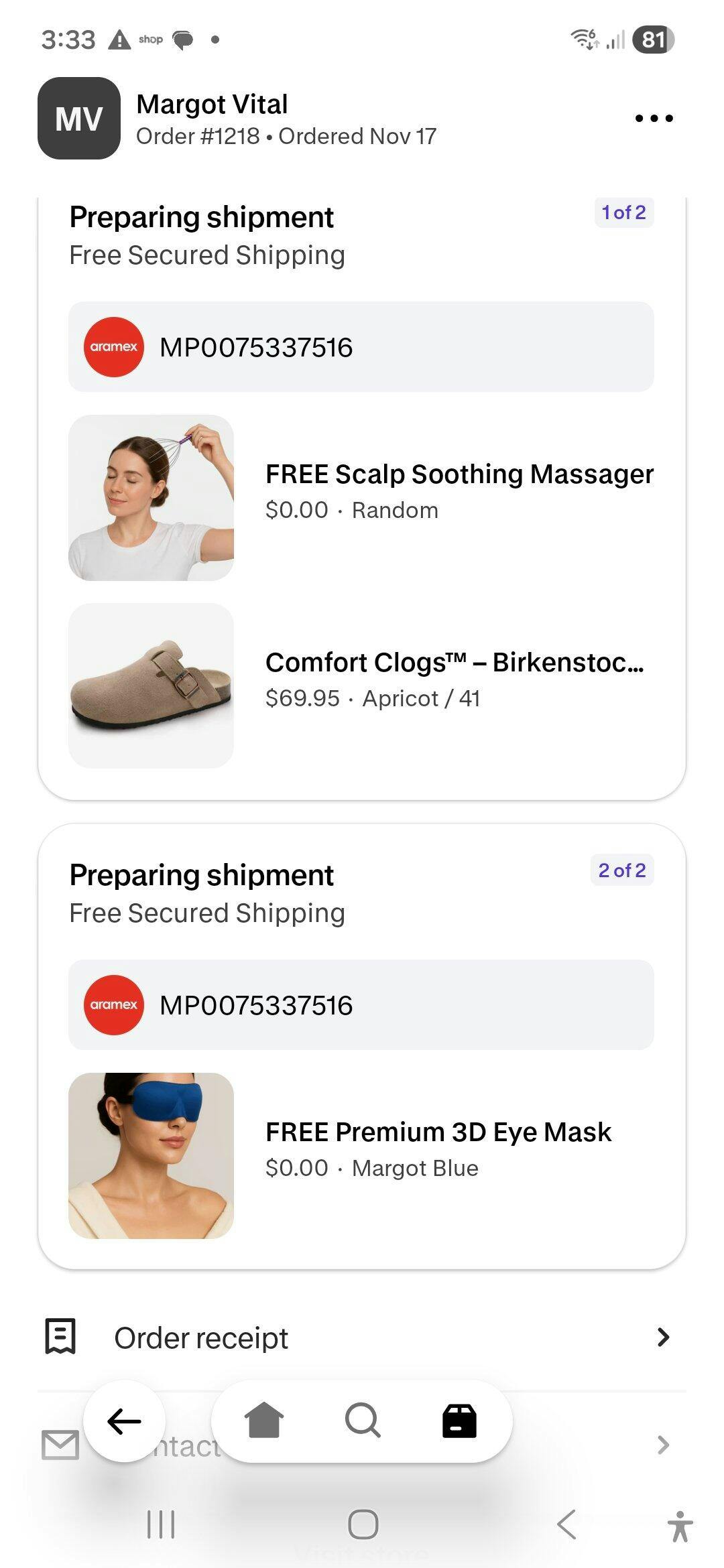Screen dimensions: 724x1568
Task: Tap the system home button
Action: coord(363,1525)
